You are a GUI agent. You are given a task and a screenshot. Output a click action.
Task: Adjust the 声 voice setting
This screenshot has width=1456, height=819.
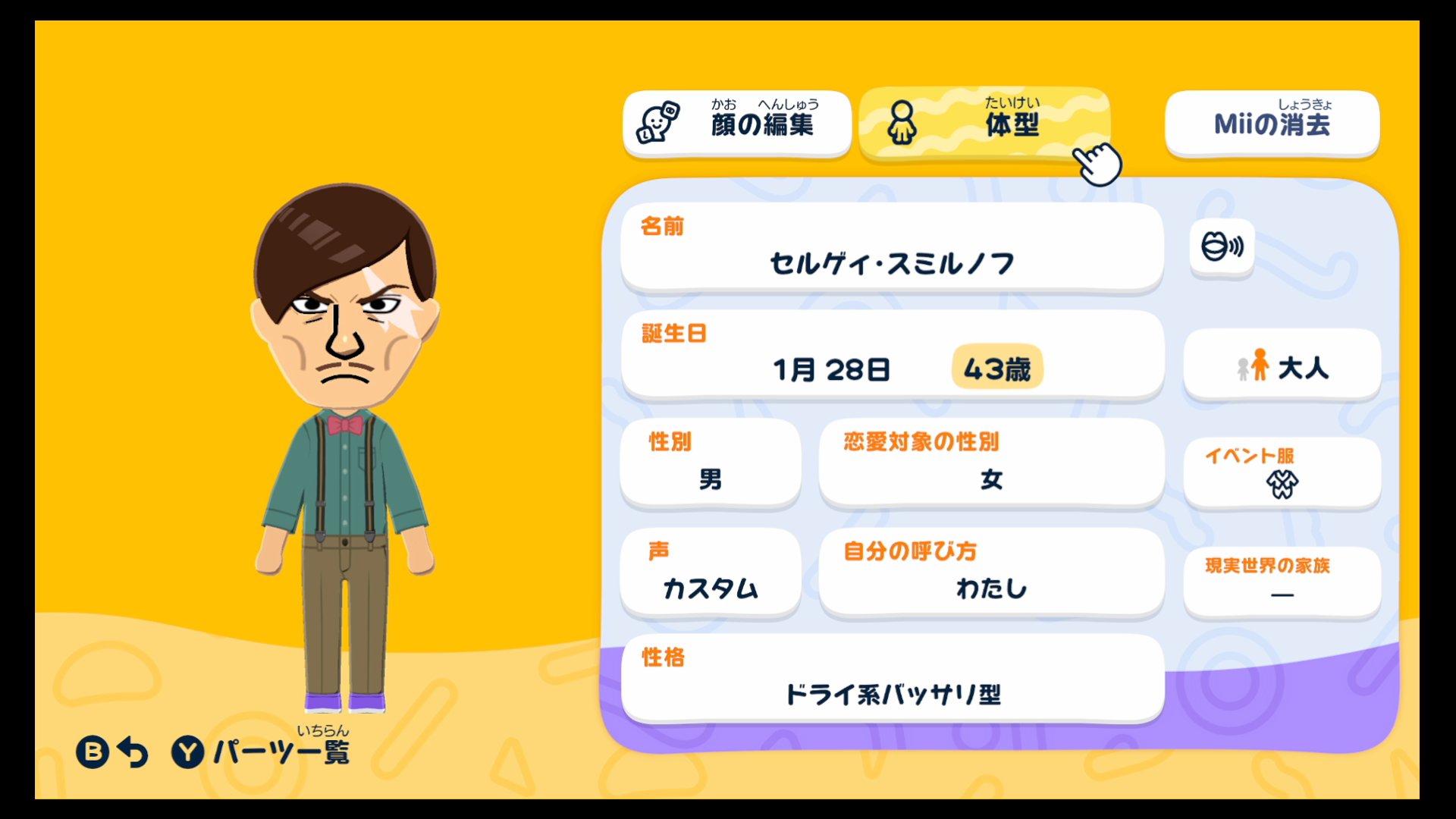pos(710,572)
